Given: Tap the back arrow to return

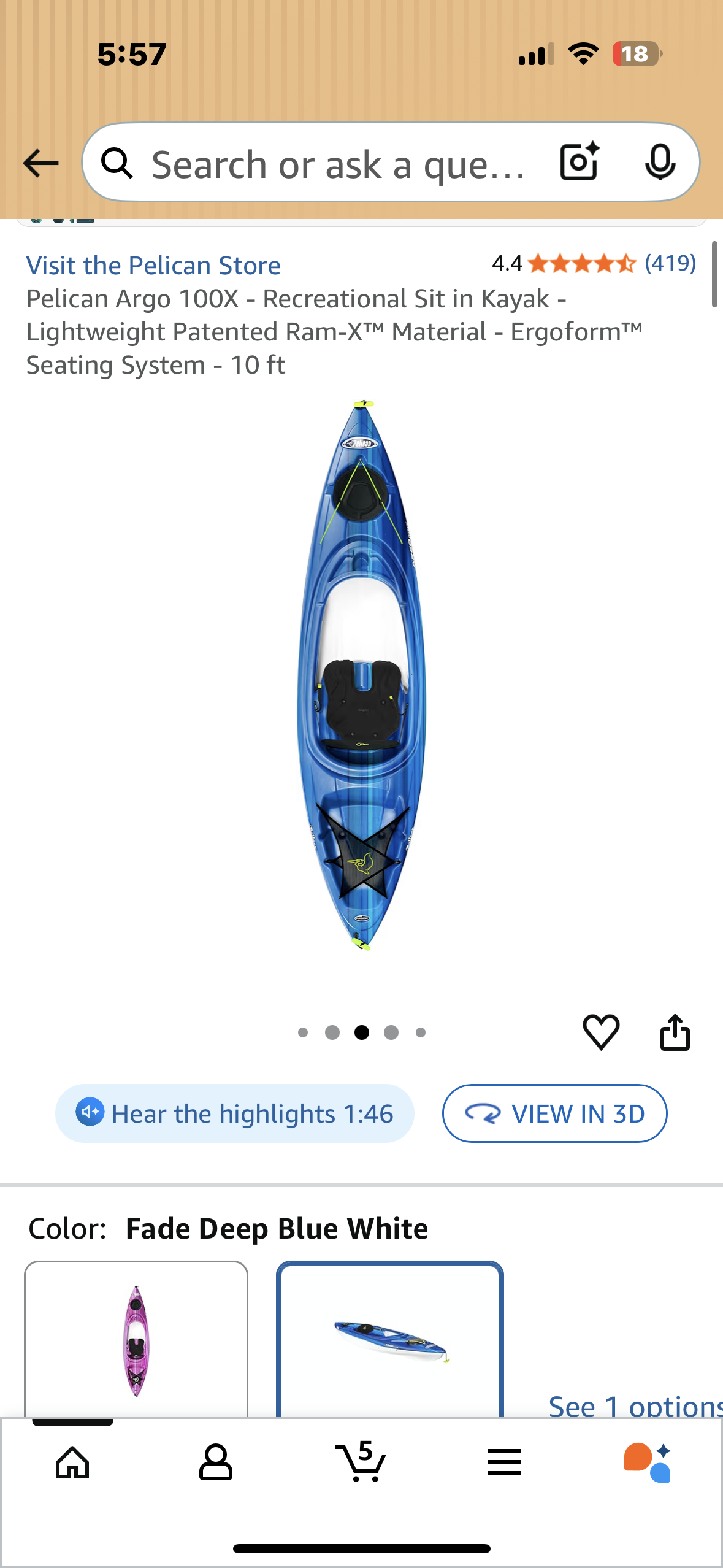Looking at the screenshot, I should 39,163.
